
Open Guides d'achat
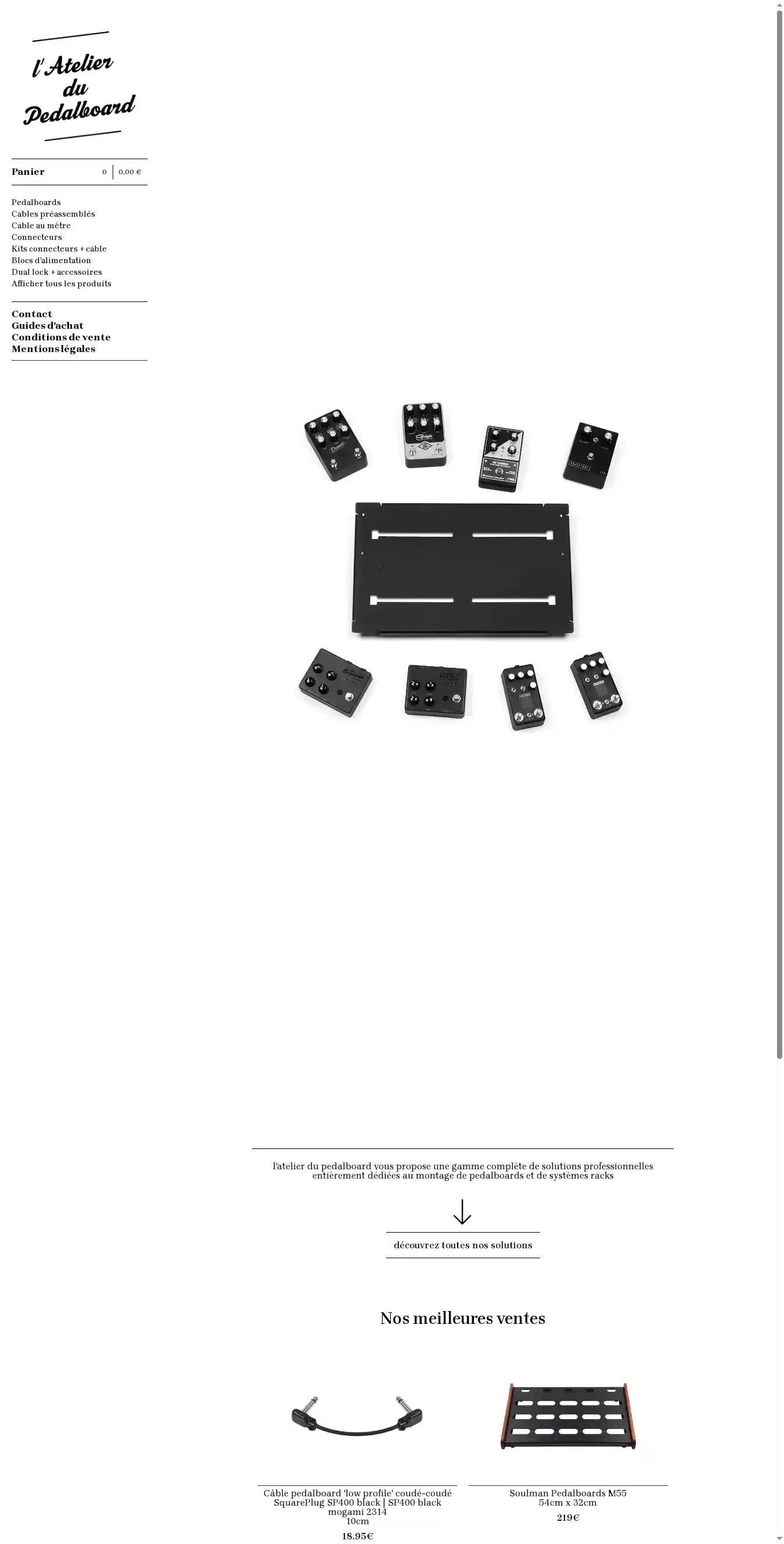[48, 326]
